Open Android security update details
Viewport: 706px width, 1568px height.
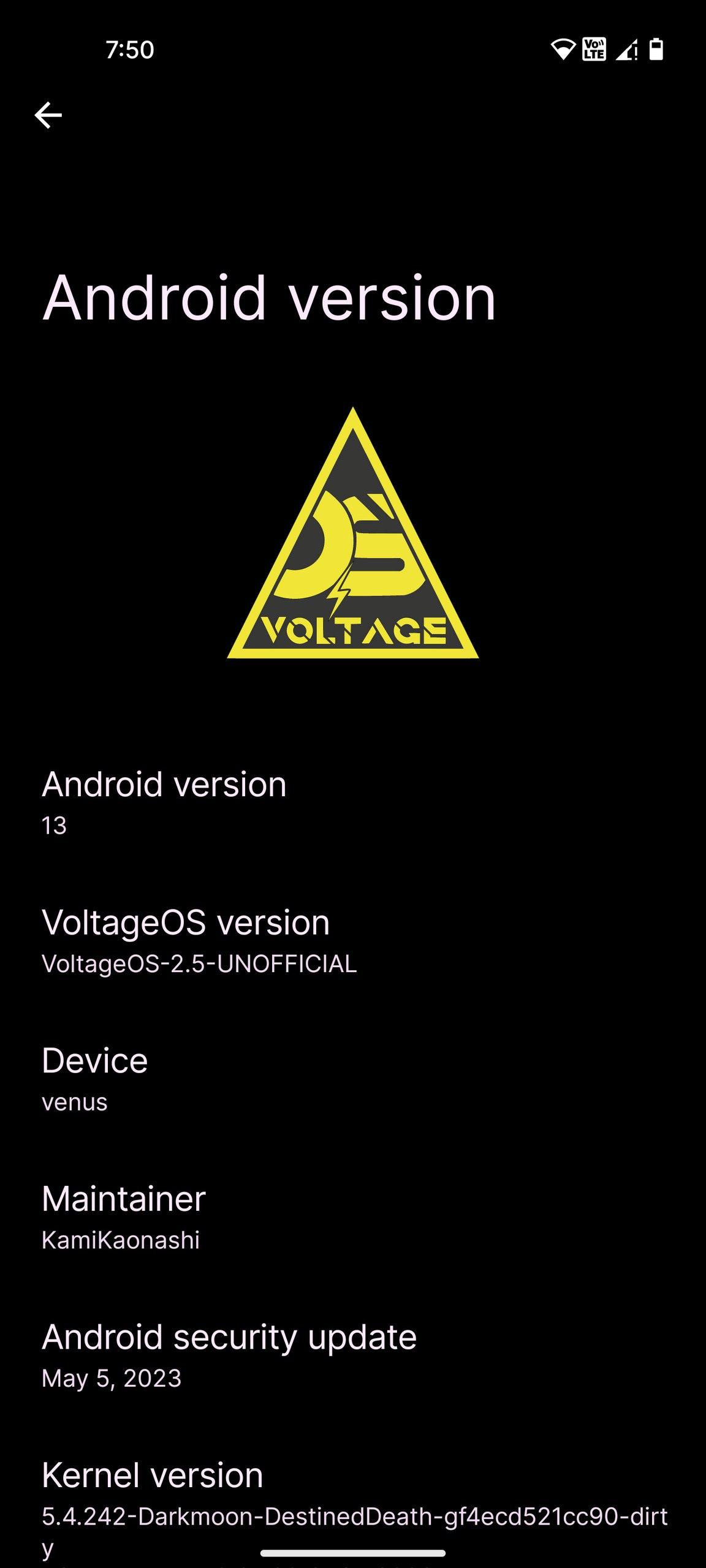[352, 1356]
